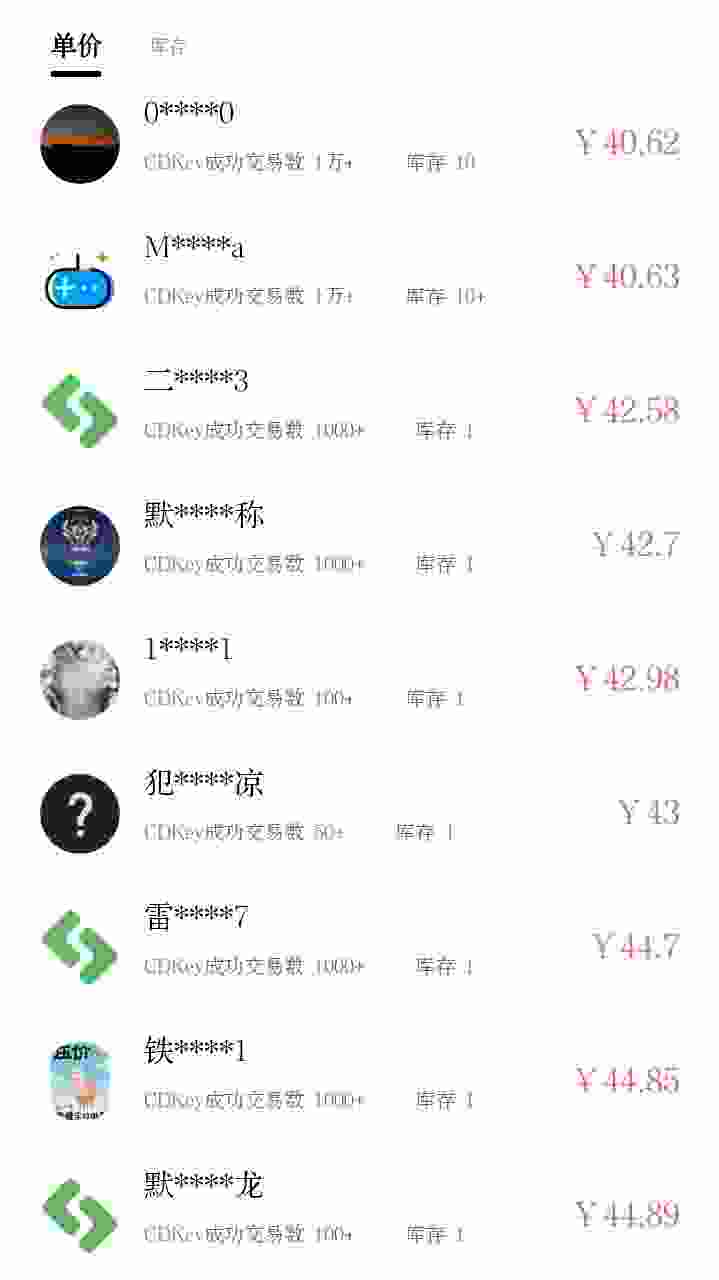Open seller 默****龙's ¥44.89 listing
Screen dimensions: 719x1280
click(360, 1214)
